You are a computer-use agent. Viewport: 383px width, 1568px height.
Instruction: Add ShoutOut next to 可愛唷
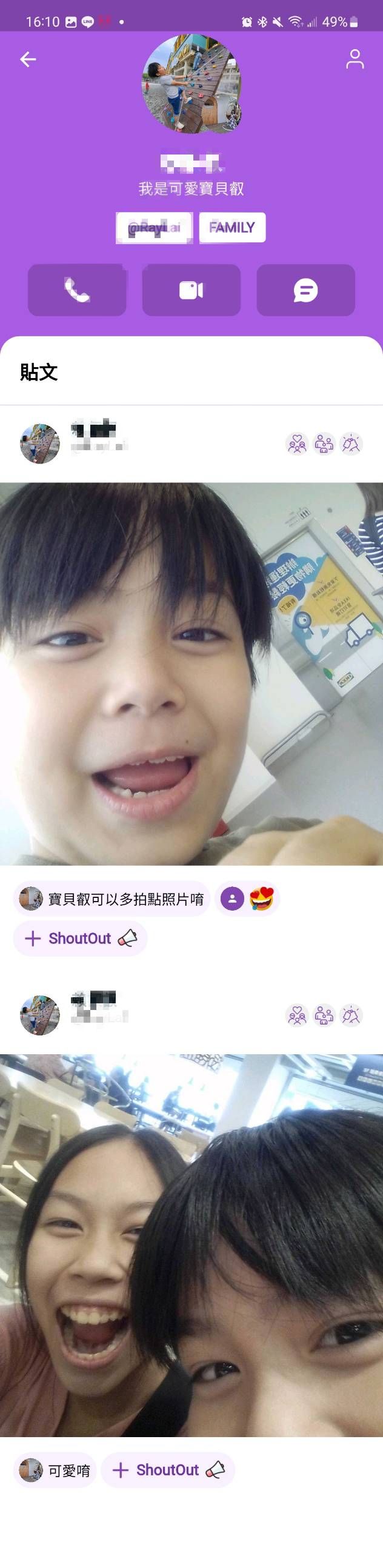click(x=168, y=1470)
